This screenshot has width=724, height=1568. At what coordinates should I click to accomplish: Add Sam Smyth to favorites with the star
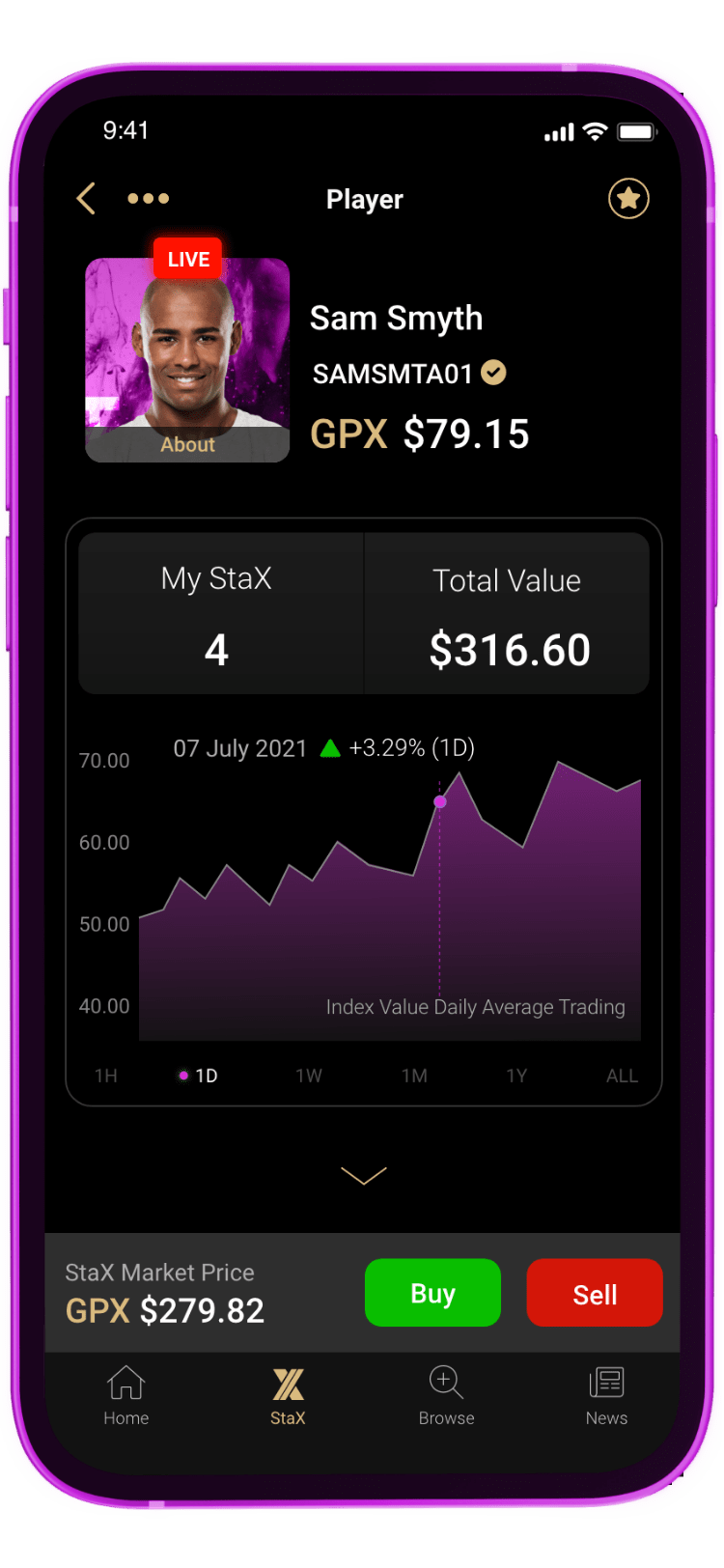(x=628, y=199)
